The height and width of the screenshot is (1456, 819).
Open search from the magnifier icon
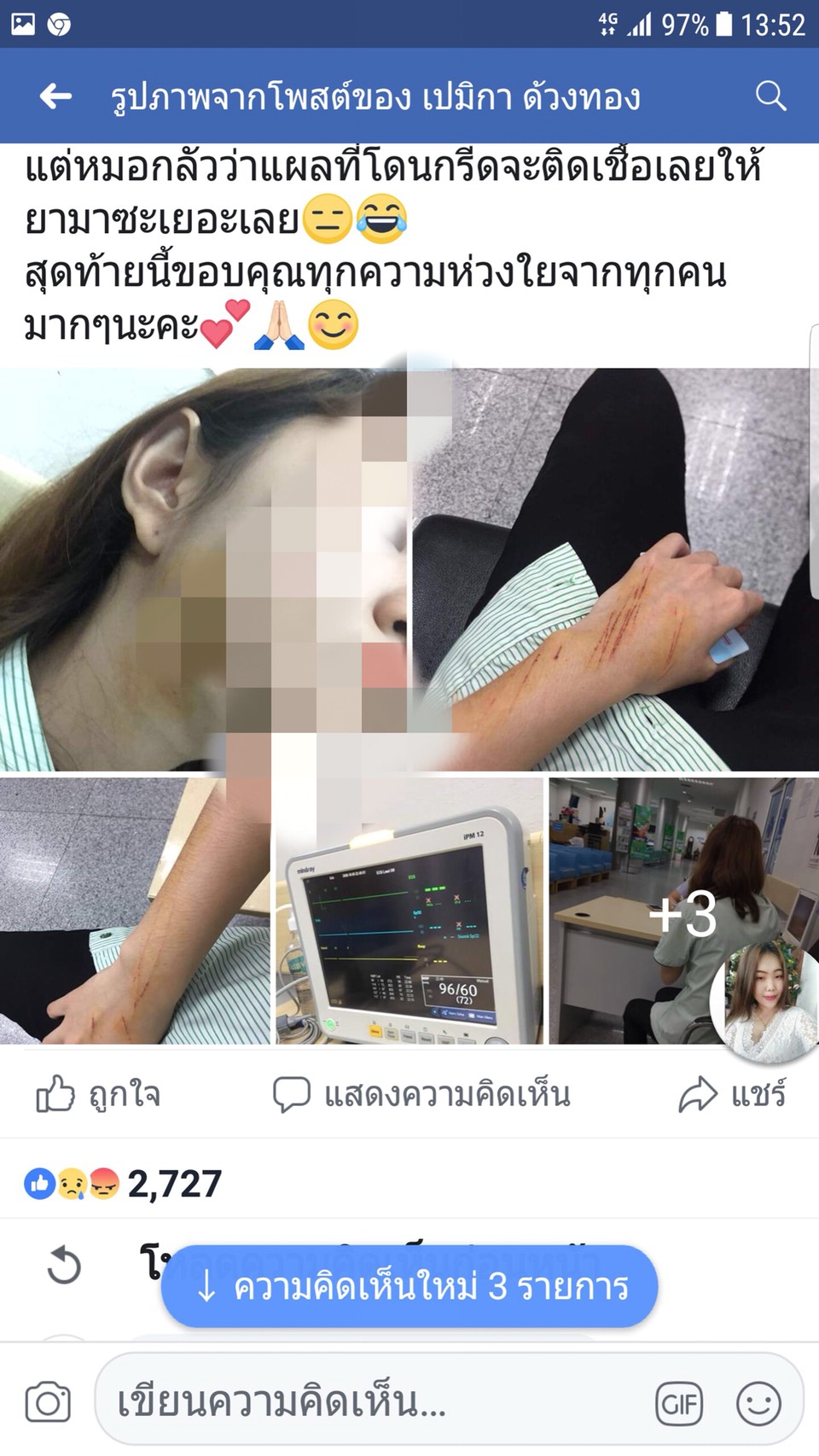point(770,96)
